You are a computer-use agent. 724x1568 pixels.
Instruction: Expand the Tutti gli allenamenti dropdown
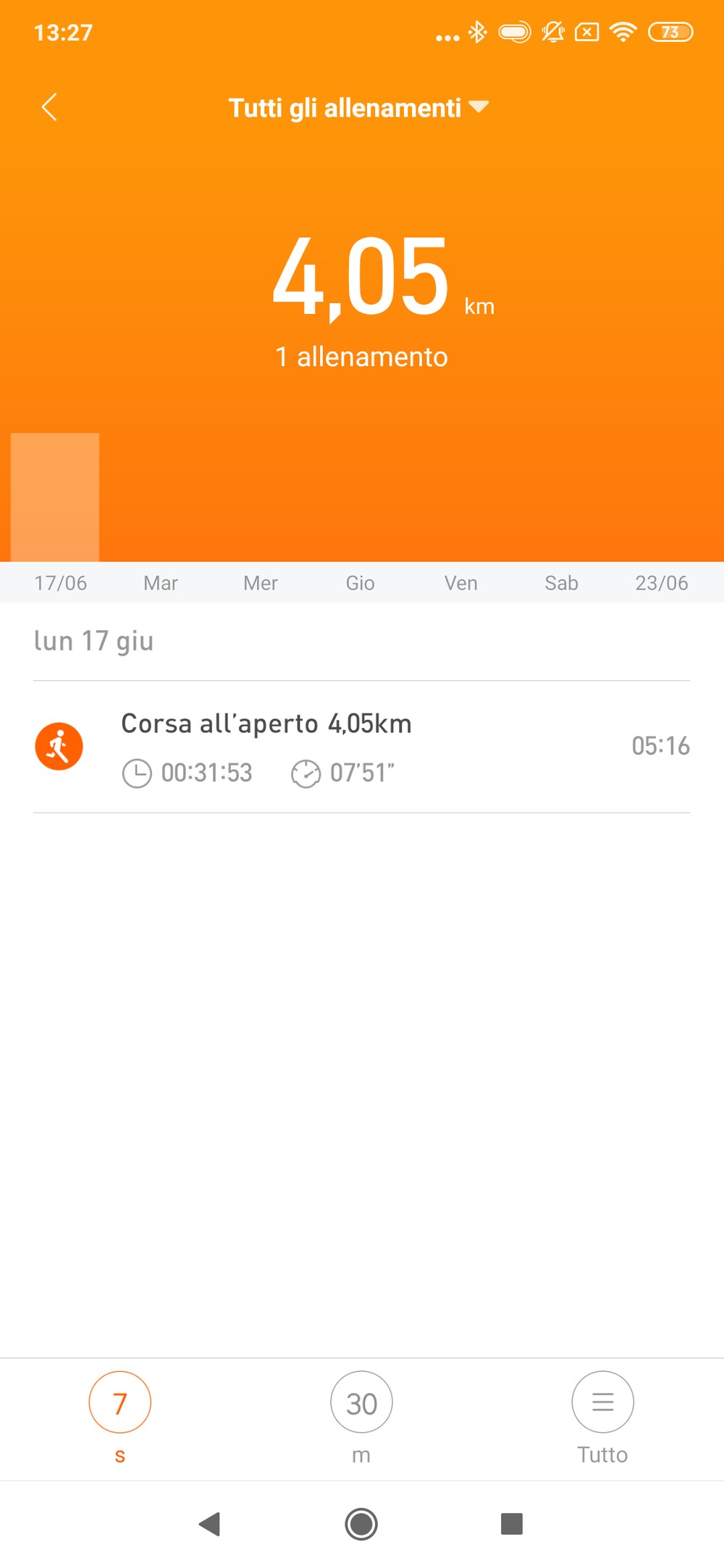359,108
